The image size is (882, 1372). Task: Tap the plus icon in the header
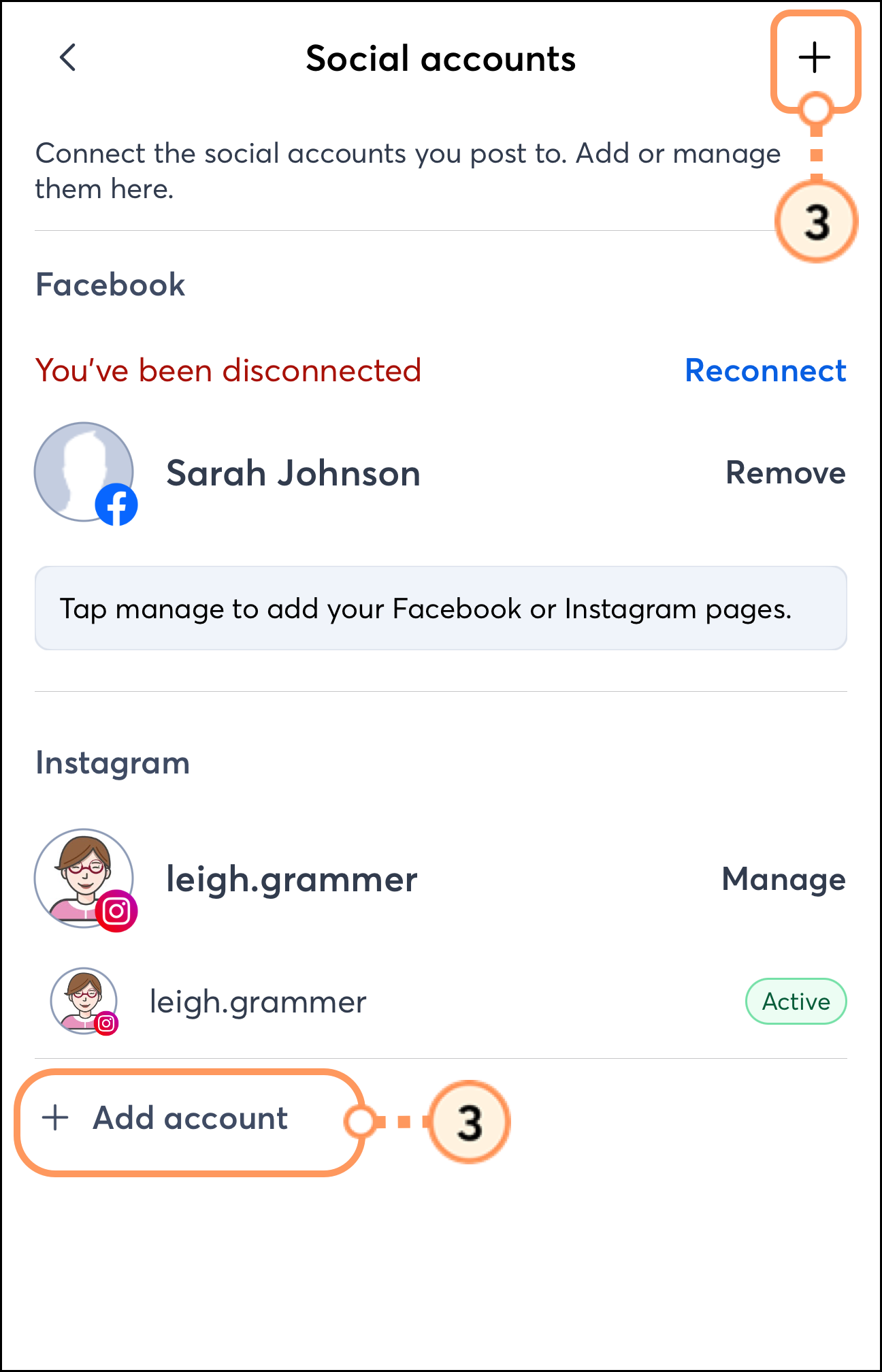(814, 57)
